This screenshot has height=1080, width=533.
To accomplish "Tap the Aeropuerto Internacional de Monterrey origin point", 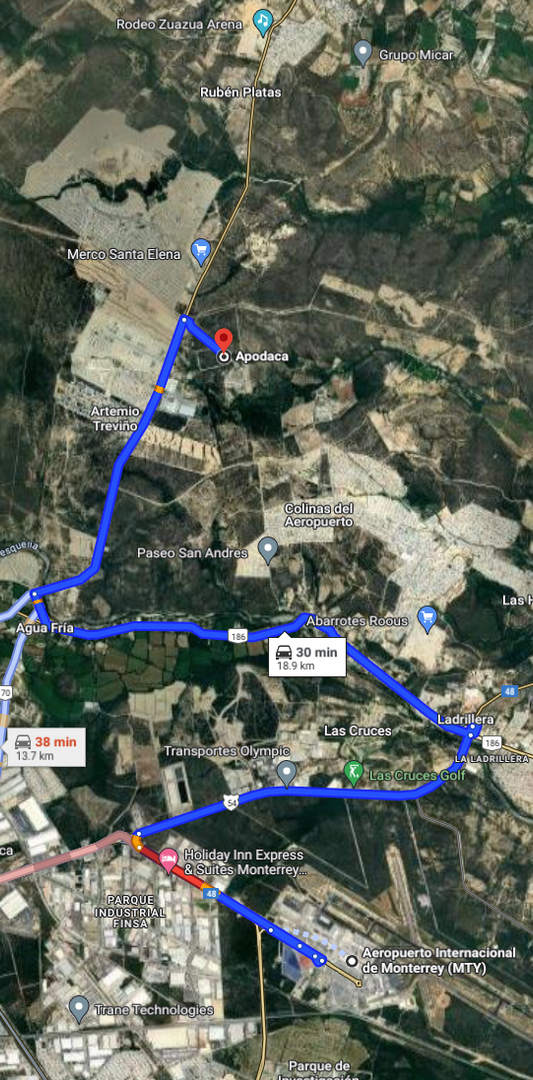I will click(351, 960).
